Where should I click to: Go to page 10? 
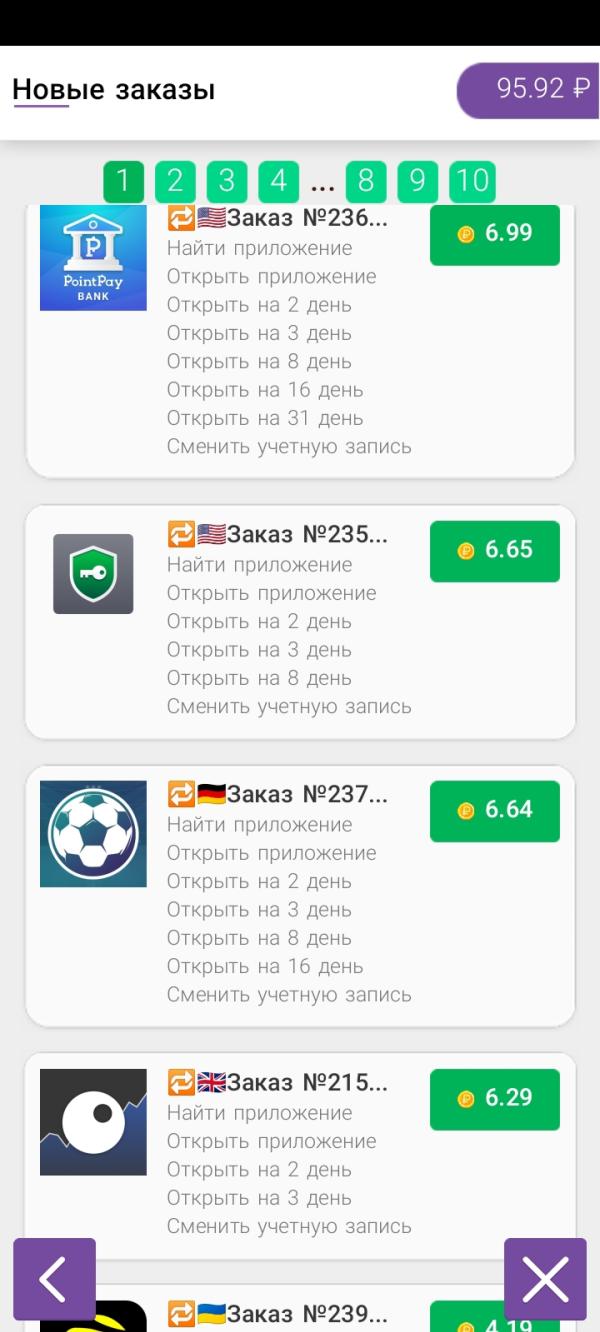pyautogui.click(x=472, y=181)
